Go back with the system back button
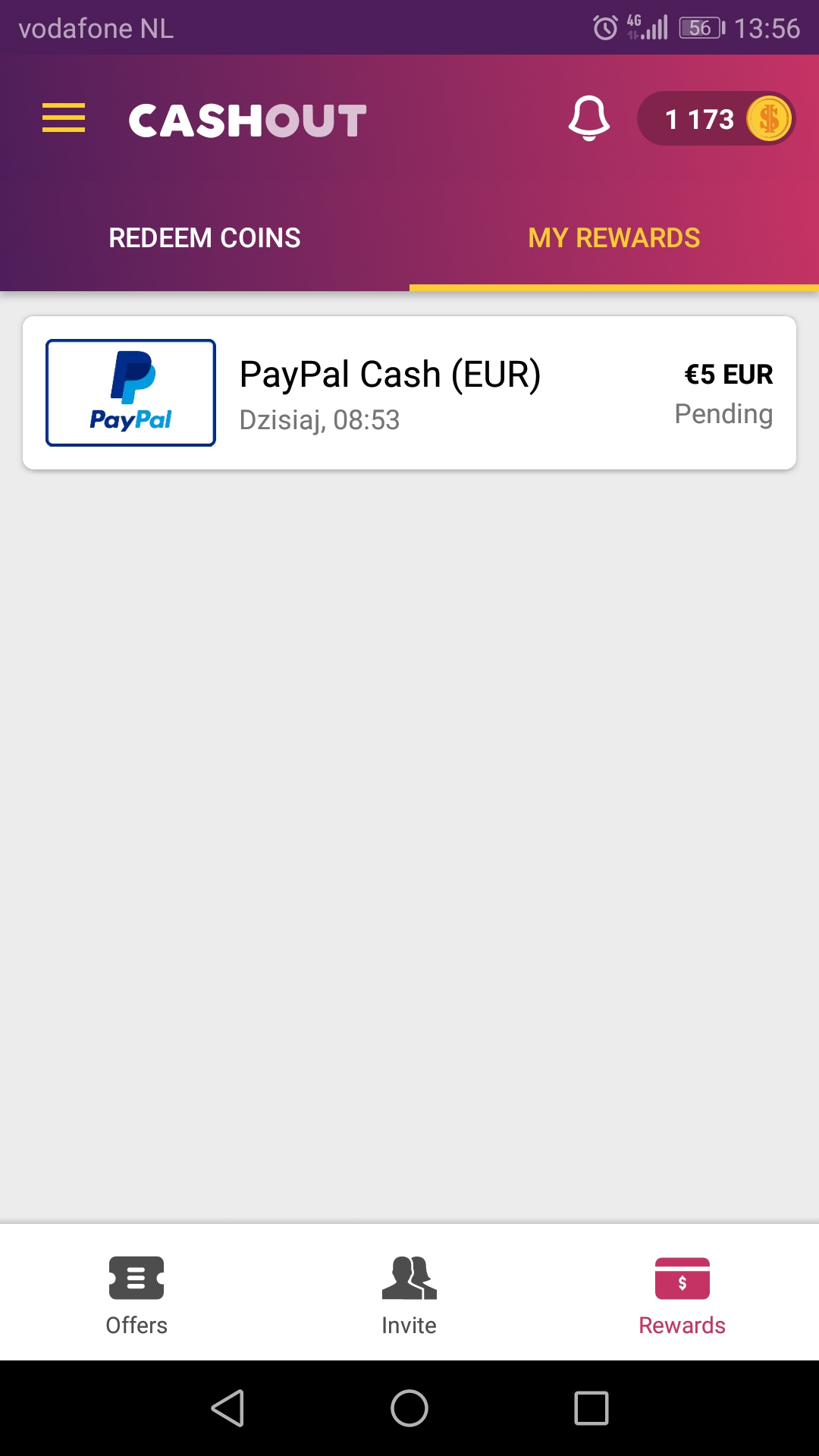The height and width of the screenshot is (1456, 819). point(227,1408)
